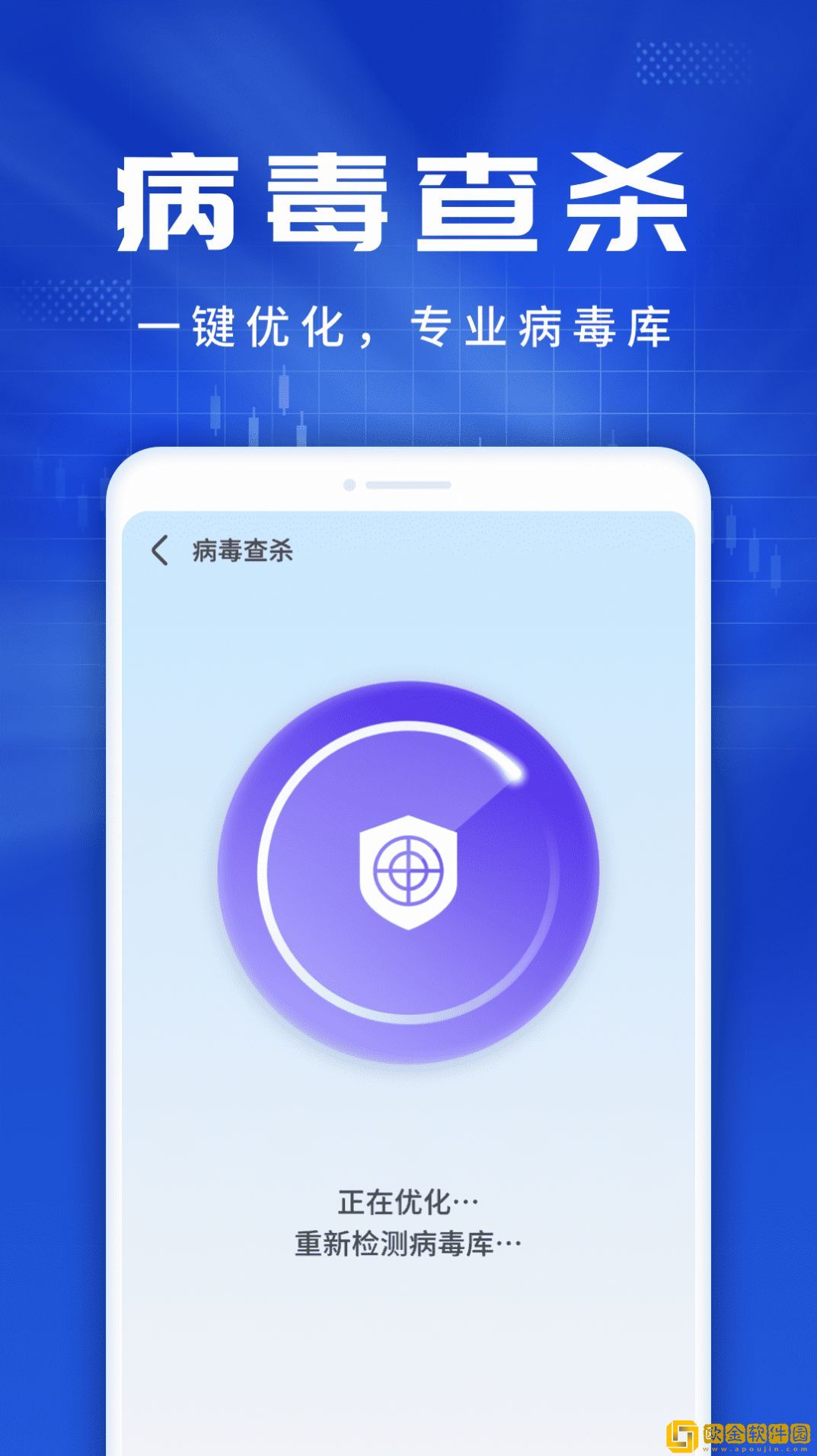Select the phone speaker notch graphic at top
817x1456 pixels.
pos(408,484)
